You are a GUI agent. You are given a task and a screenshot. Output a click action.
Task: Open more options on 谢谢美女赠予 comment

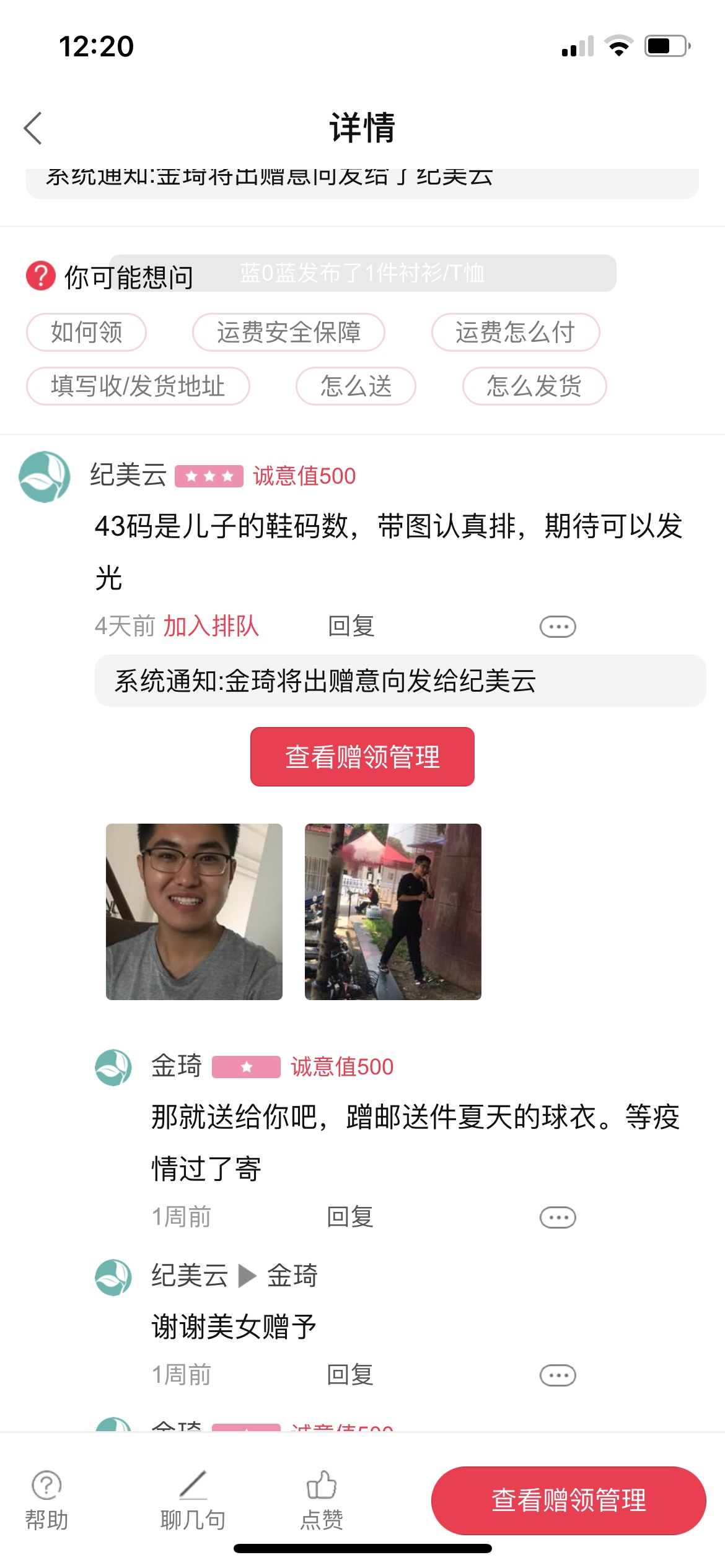(x=557, y=1375)
